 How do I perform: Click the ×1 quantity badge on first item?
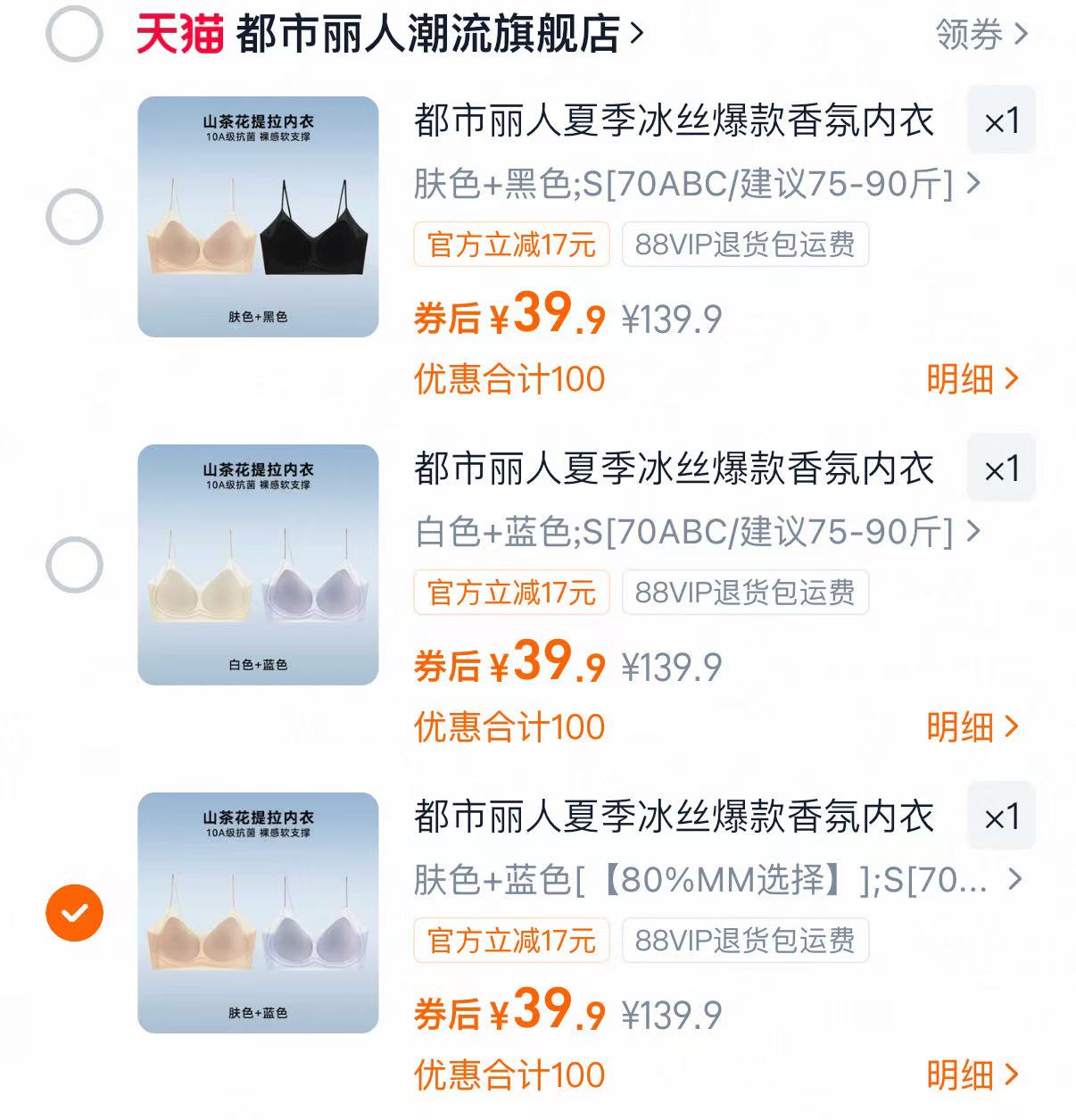pos(1001,120)
